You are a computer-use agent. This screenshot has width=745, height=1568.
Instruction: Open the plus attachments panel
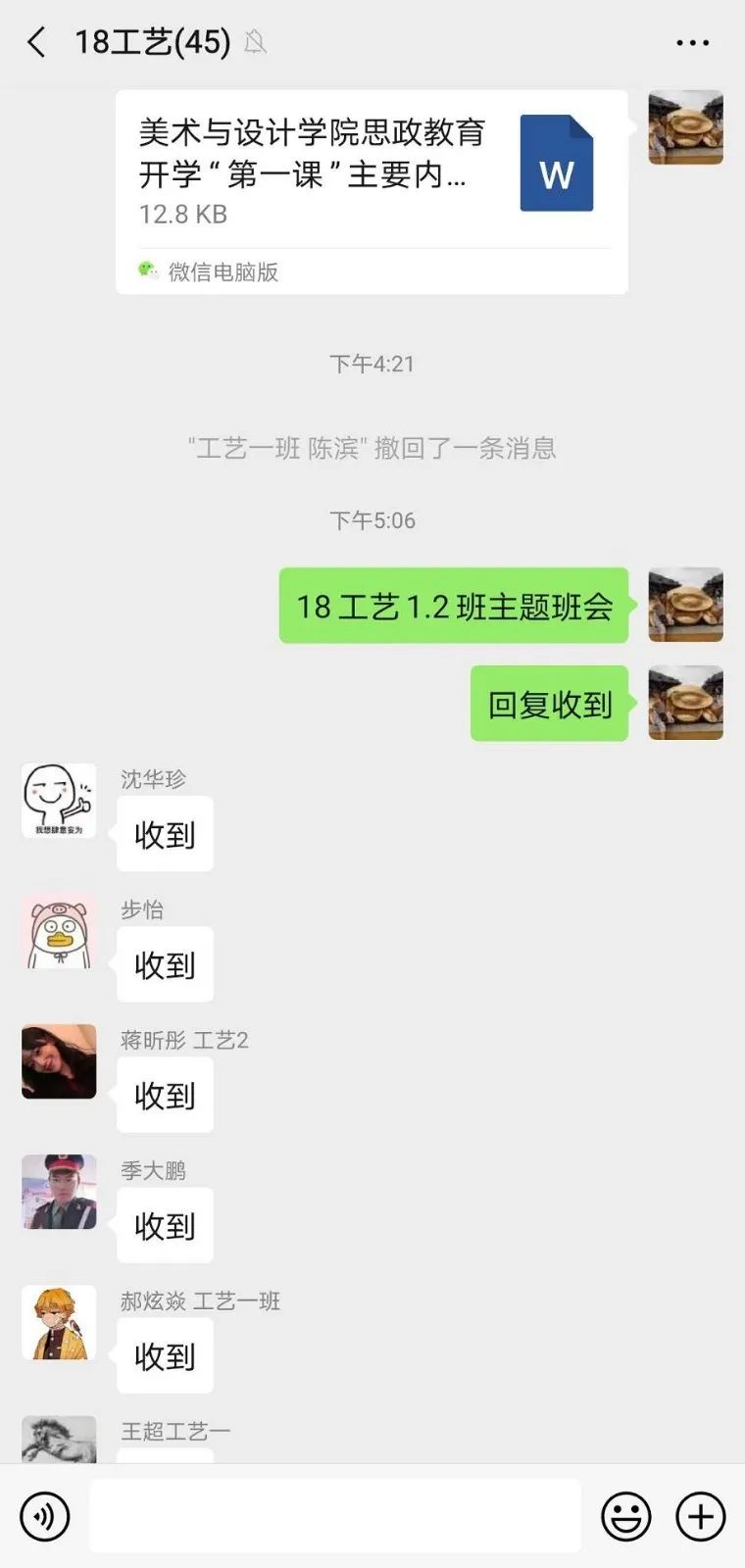pyautogui.click(x=700, y=1516)
